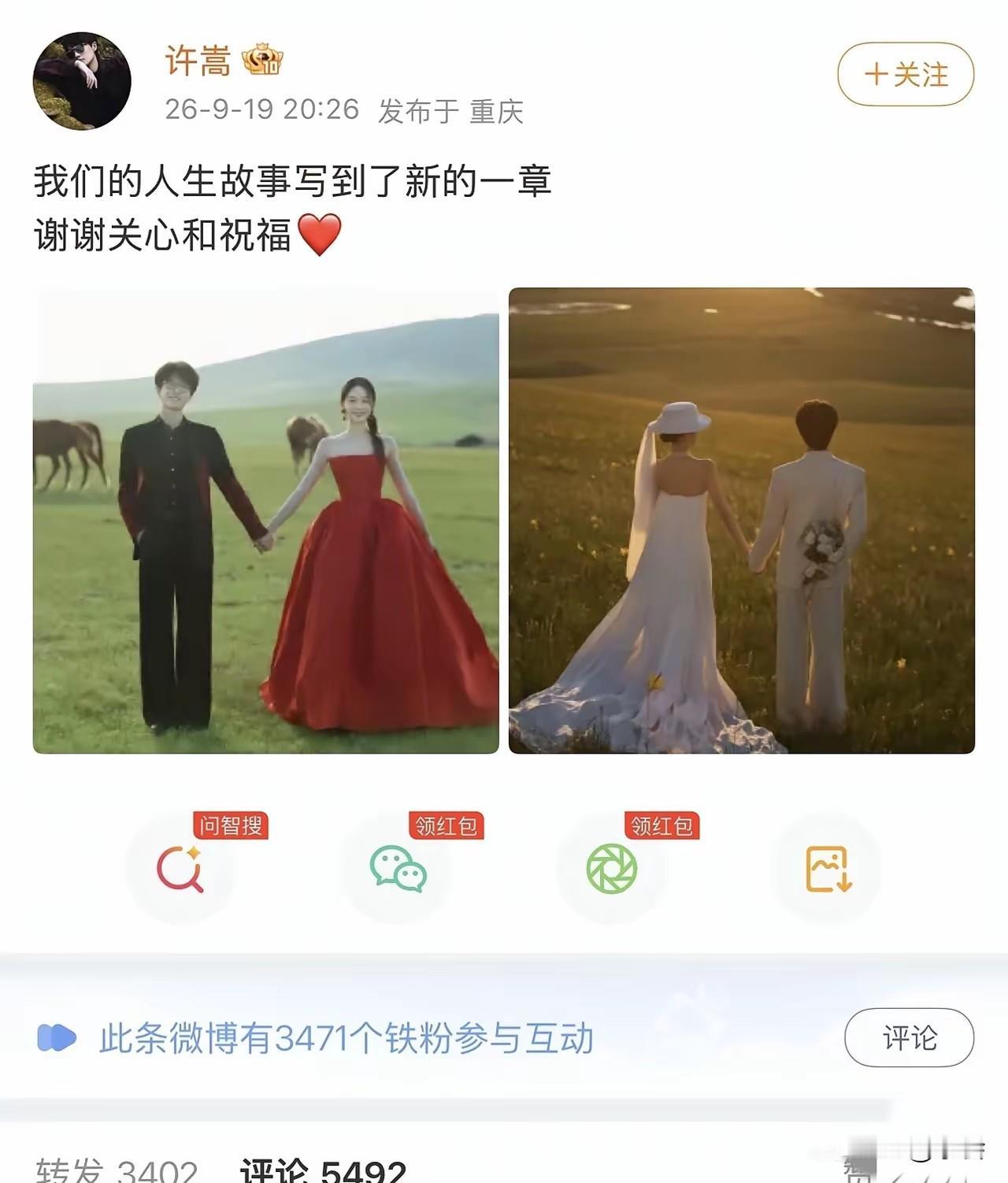
Task: Switch to the 评论 5492 tab
Action: pos(323,1170)
